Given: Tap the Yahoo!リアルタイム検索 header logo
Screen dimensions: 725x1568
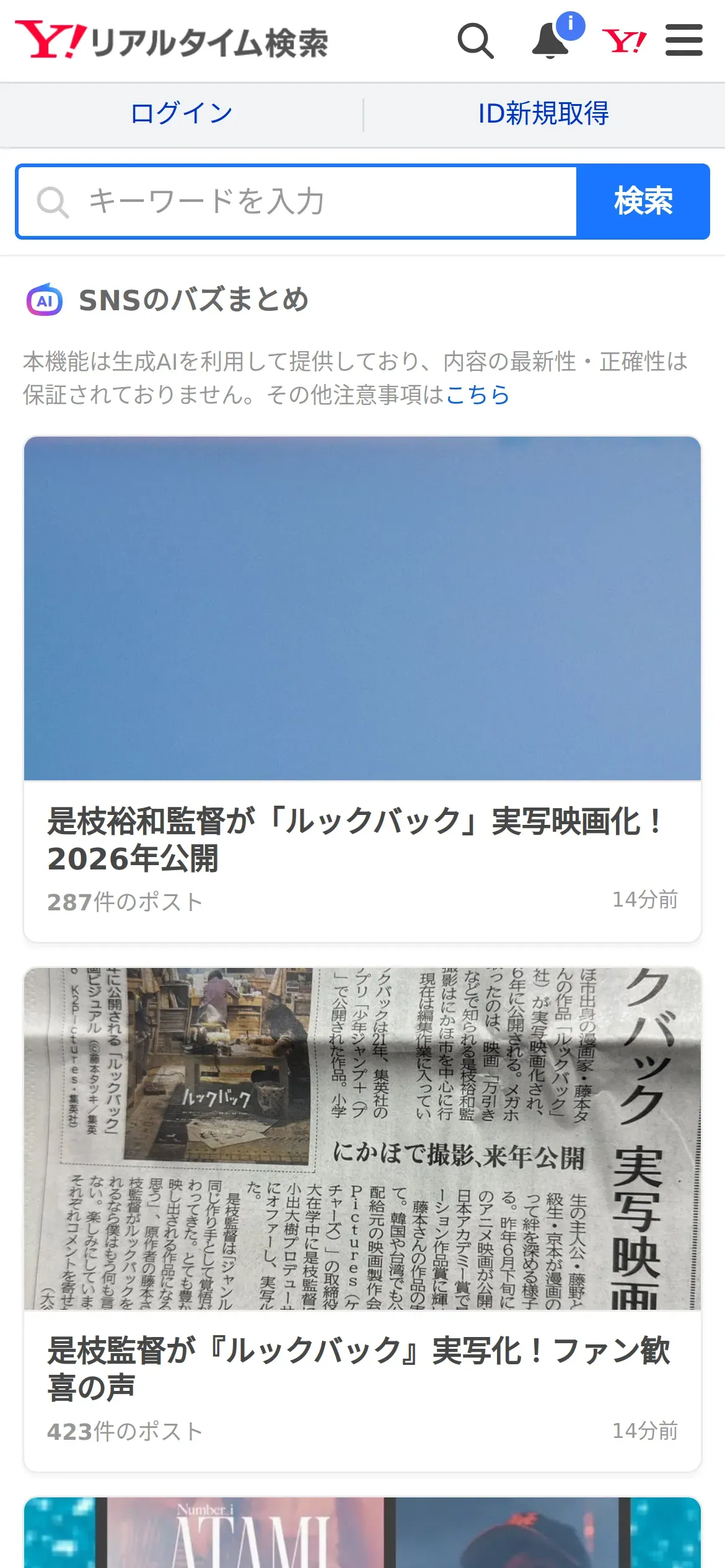Looking at the screenshot, I should [x=172, y=41].
